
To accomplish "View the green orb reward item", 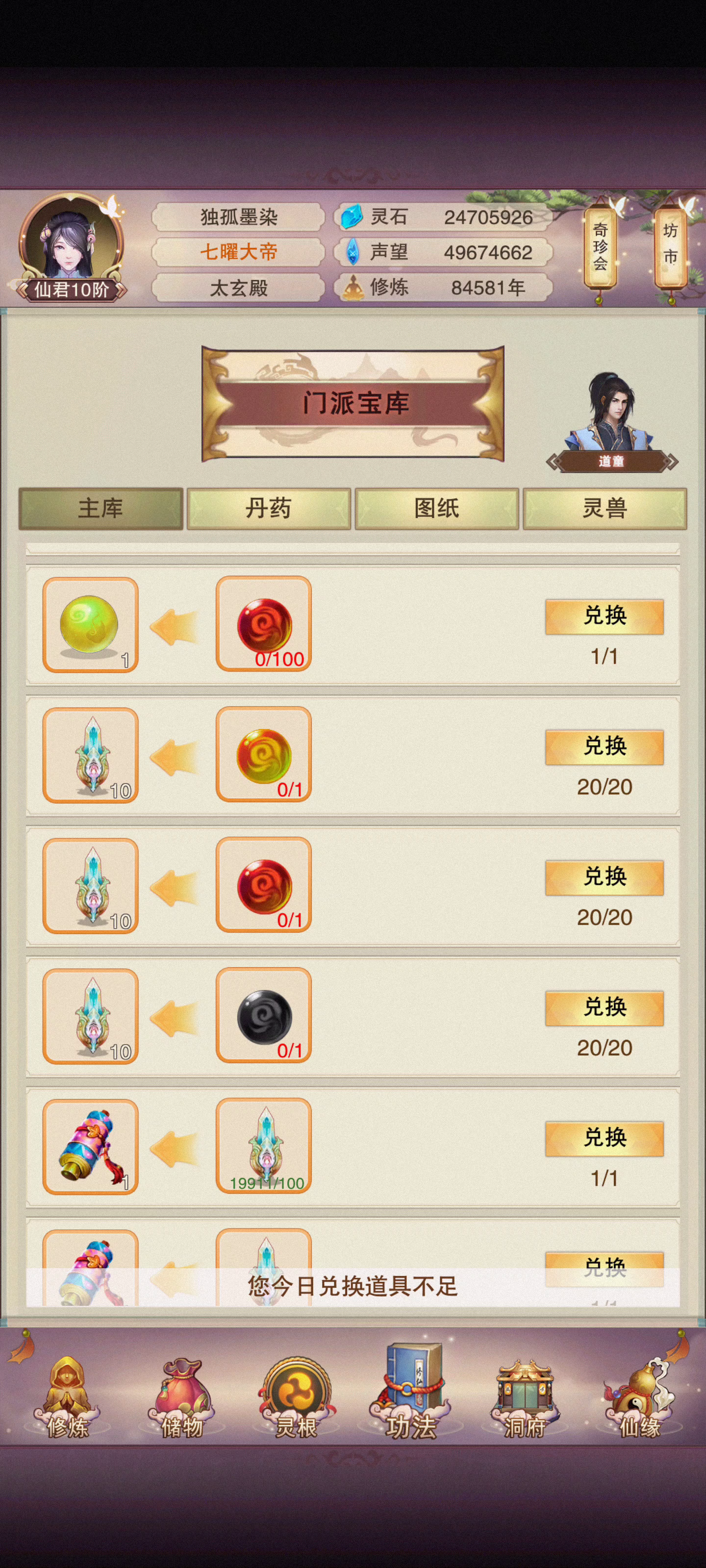I will pyautogui.click(x=90, y=625).
